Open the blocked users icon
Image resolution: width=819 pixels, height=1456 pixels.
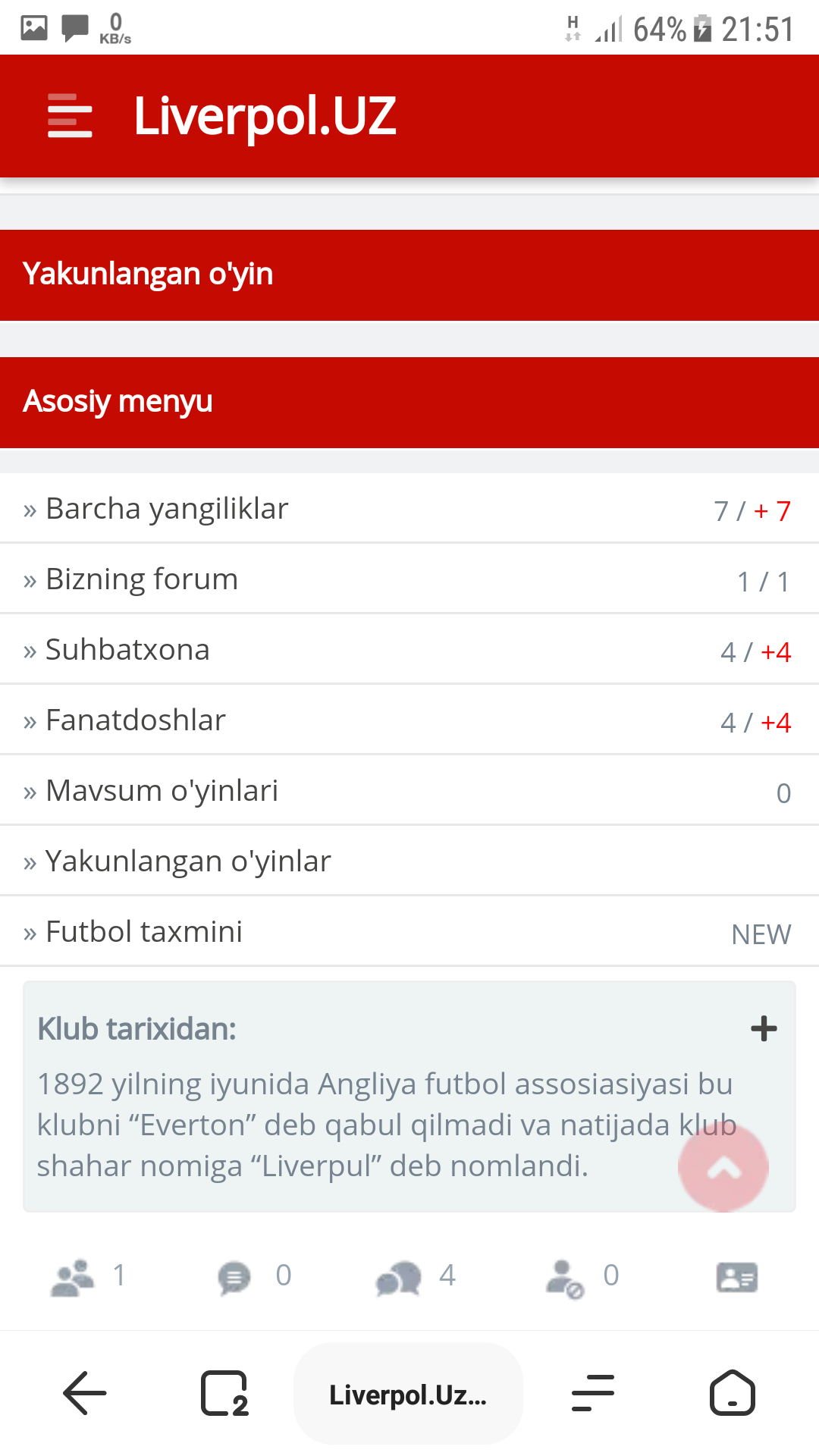coord(564,1279)
